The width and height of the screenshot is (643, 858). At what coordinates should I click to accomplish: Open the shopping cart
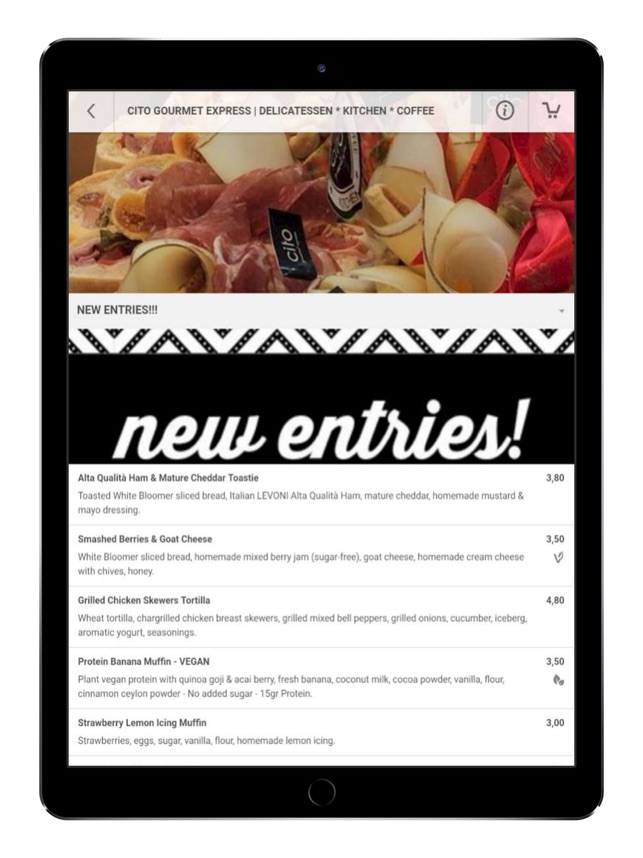click(551, 111)
